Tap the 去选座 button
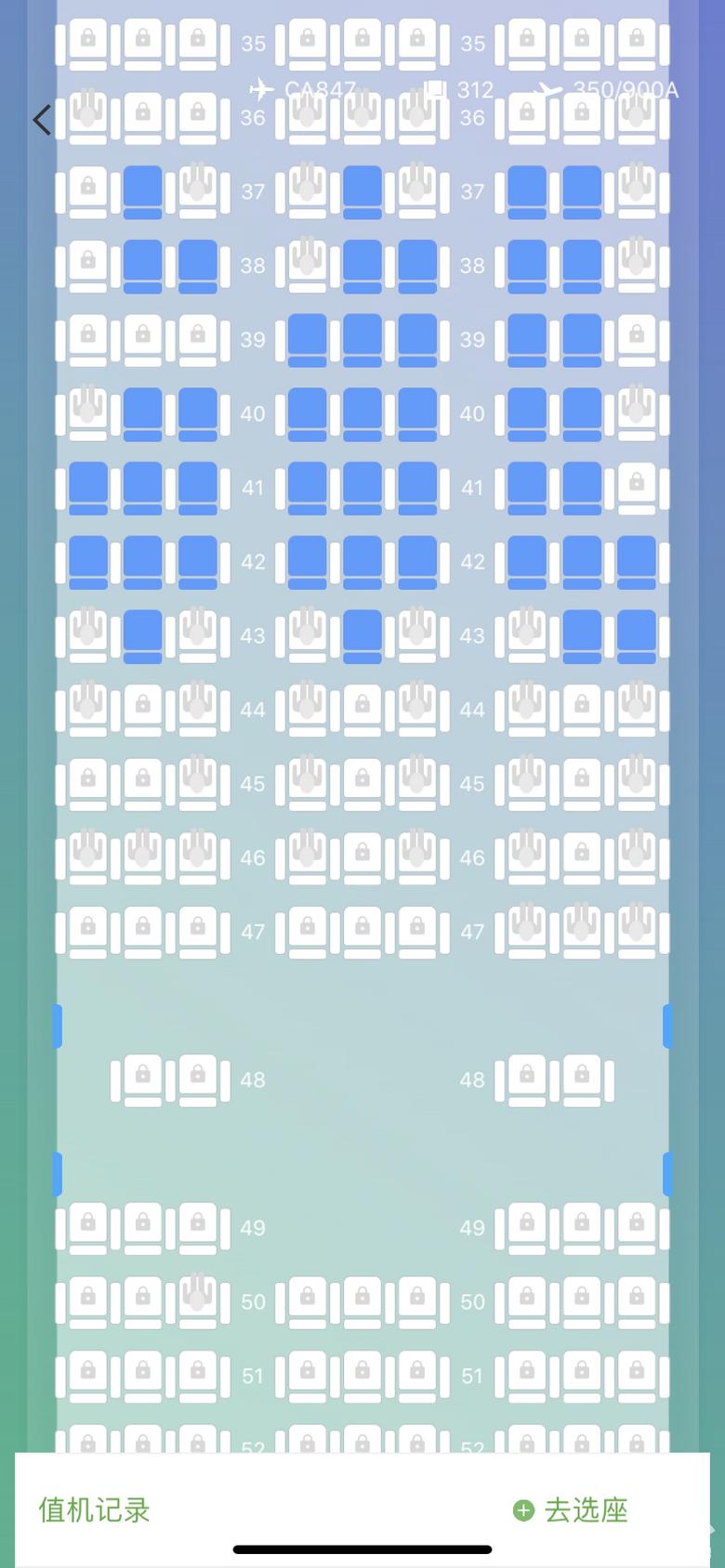The width and height of the screenshot is (725, 1568). coord(572,1509)
